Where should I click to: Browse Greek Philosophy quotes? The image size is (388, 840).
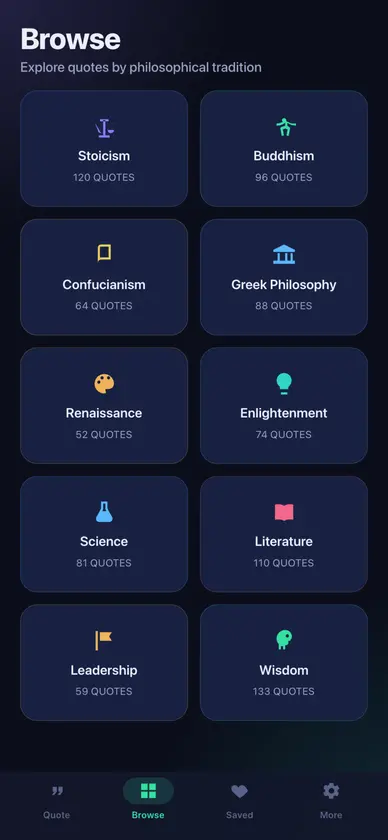(284, 277)
